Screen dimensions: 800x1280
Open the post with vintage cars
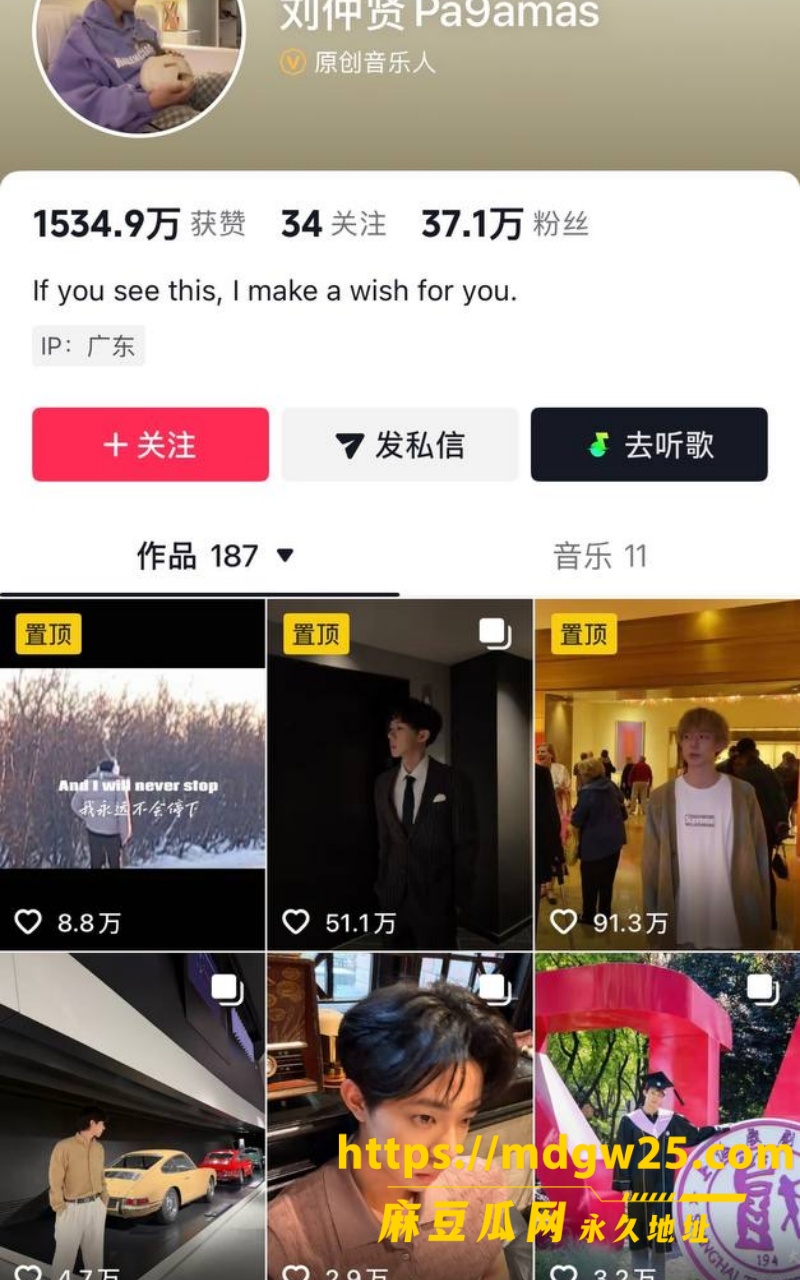(132, 1116)
